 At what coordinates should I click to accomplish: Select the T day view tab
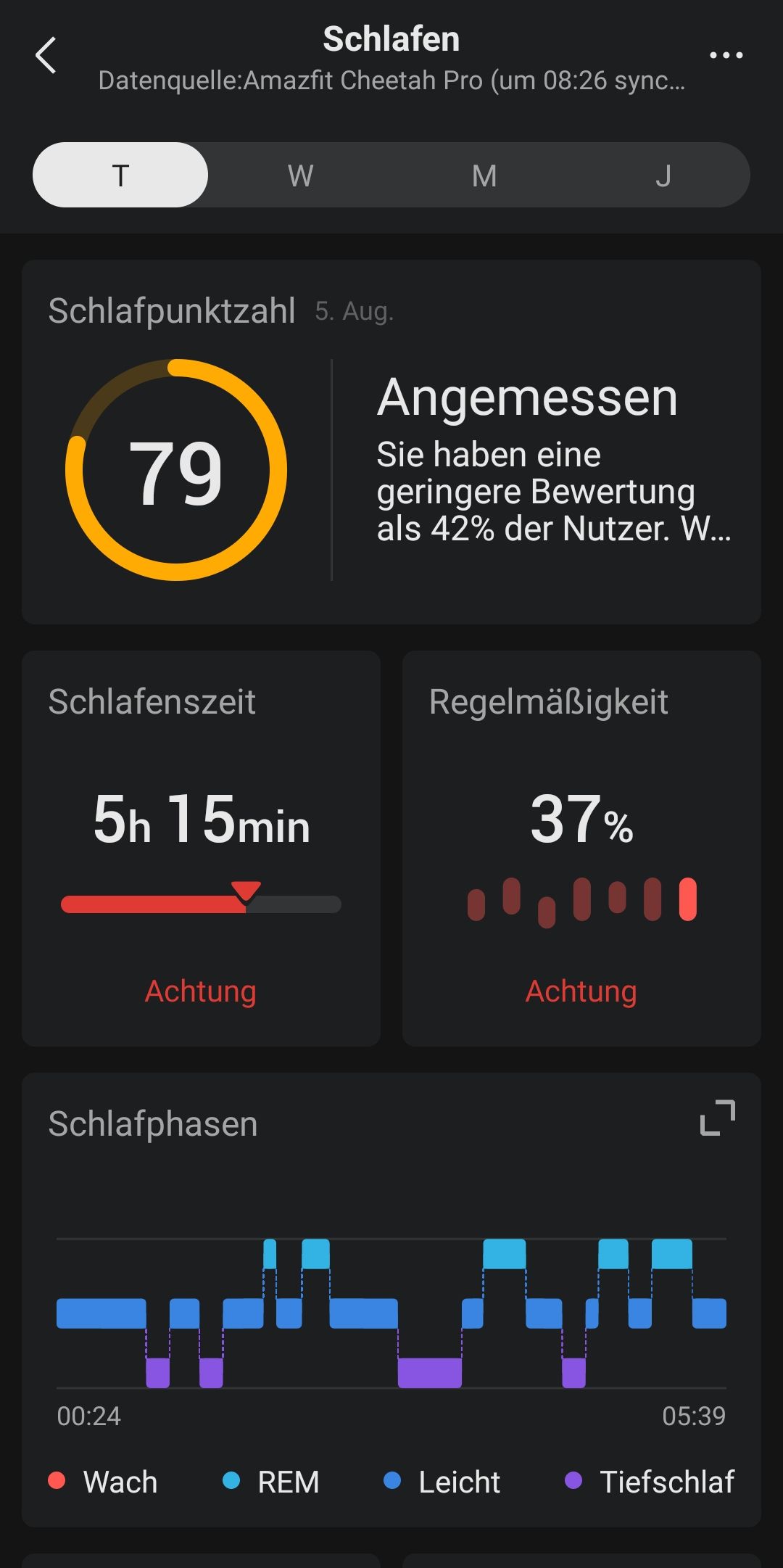120,175
